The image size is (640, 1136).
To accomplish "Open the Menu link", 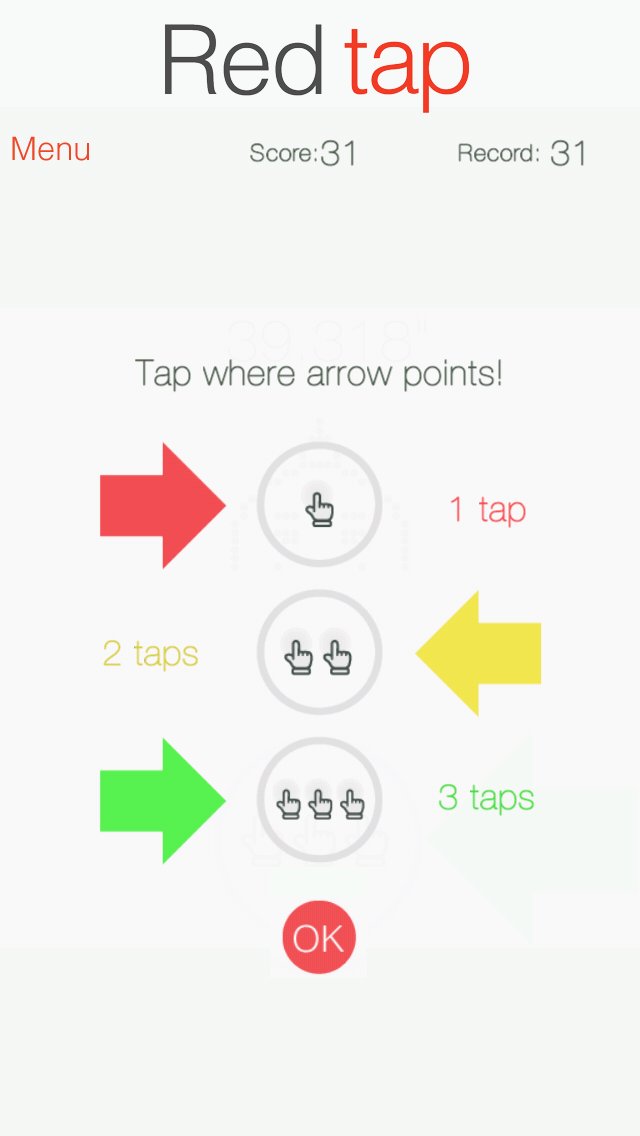I will tap(50, 150).
